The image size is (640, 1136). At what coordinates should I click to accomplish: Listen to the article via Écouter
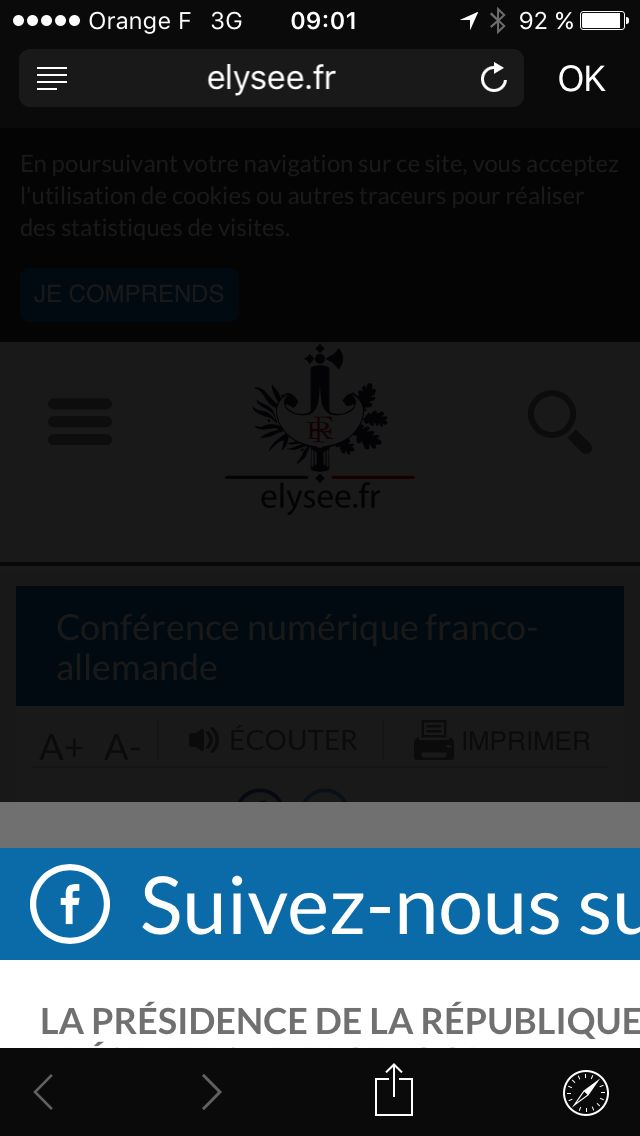272,740
